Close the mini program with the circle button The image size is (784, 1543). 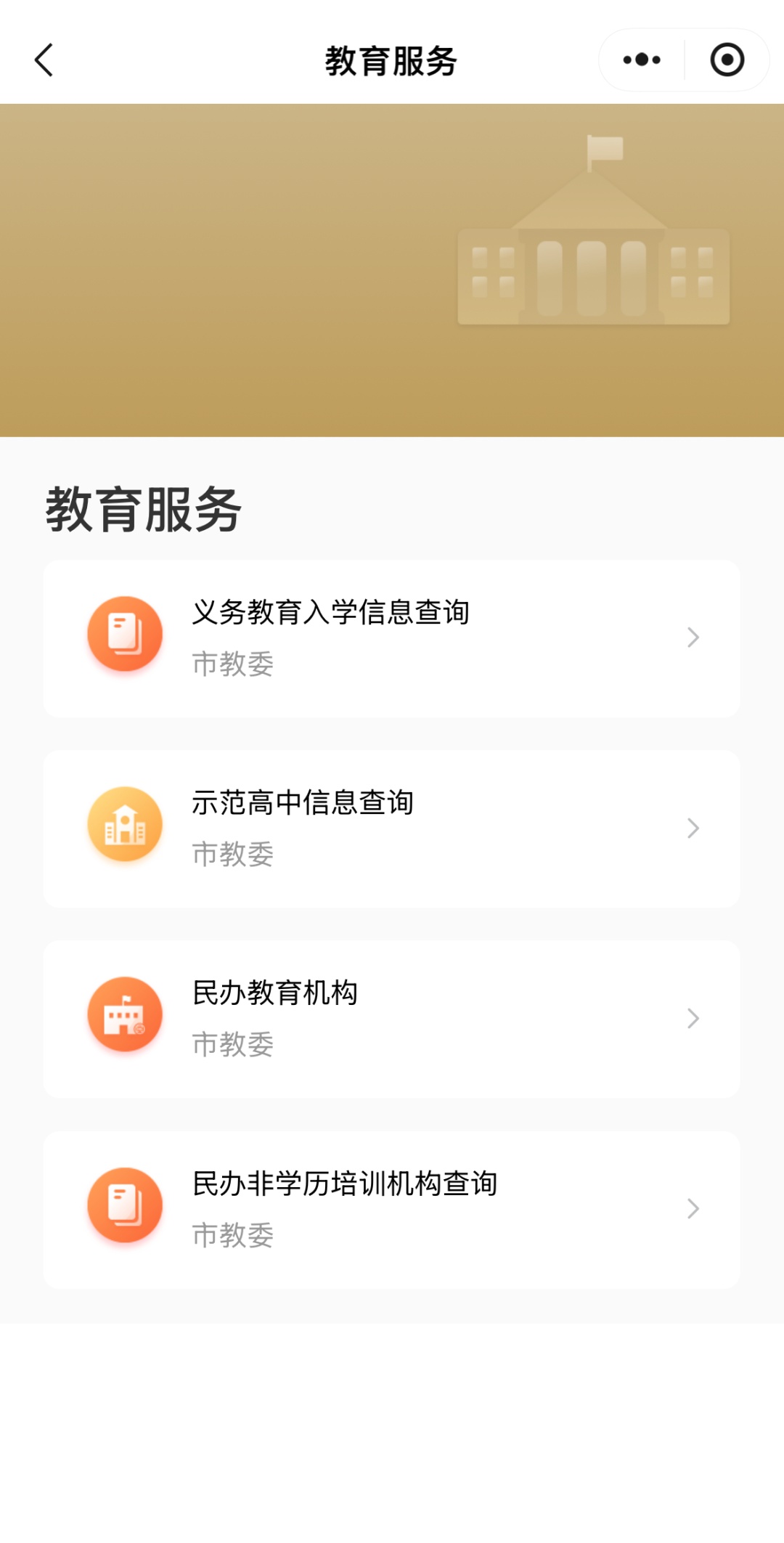(x=727, y=60)
